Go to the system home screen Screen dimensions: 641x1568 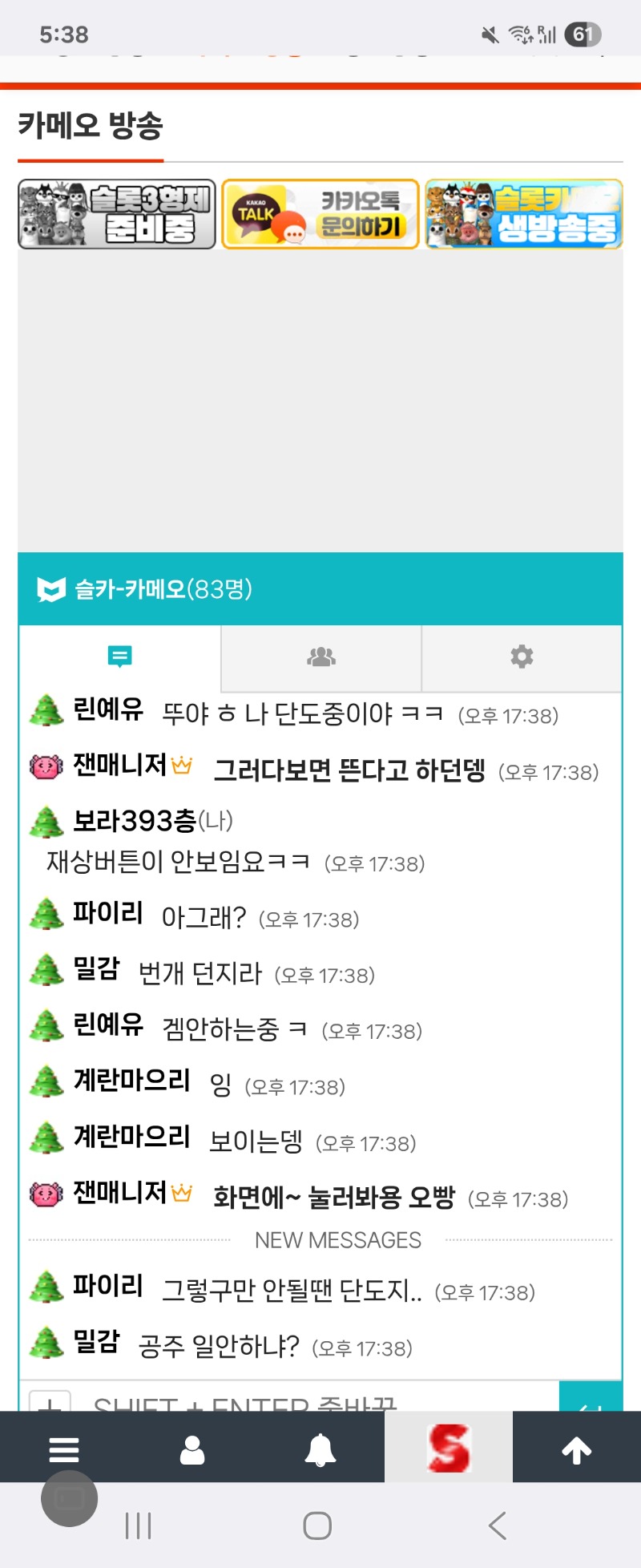pos(317,1526)
